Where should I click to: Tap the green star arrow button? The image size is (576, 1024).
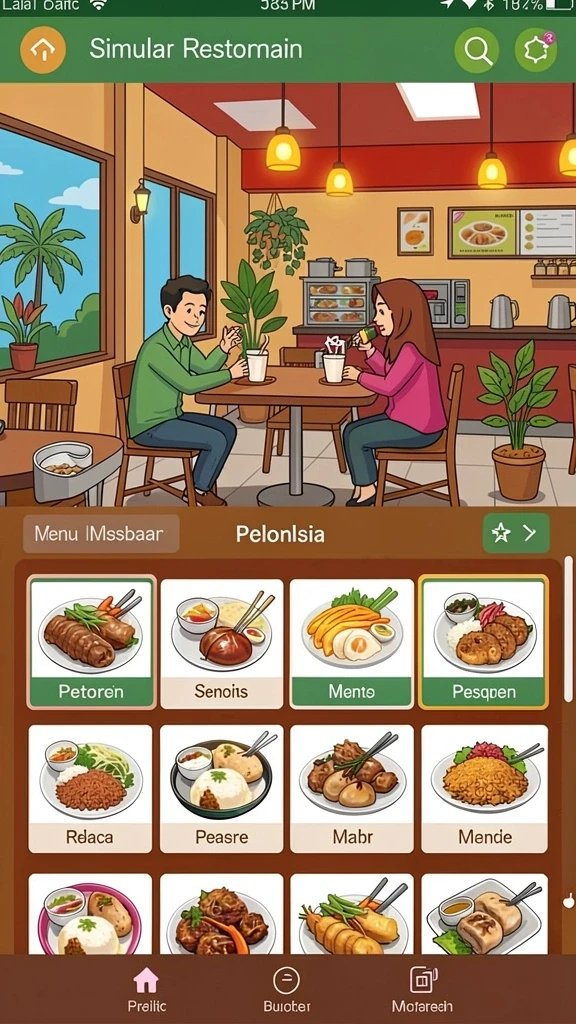516,534
